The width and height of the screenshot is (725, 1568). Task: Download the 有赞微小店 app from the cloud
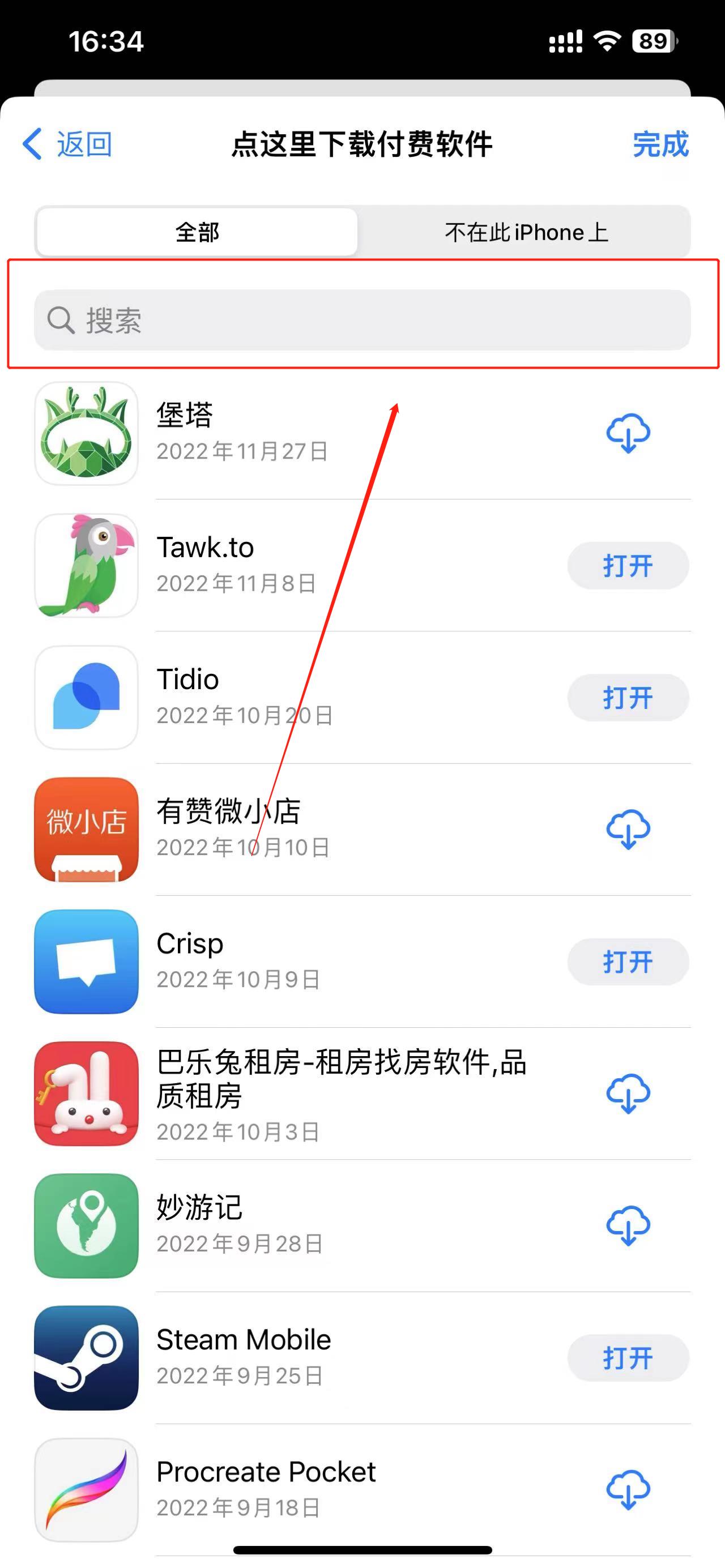(x=628, y=829)
